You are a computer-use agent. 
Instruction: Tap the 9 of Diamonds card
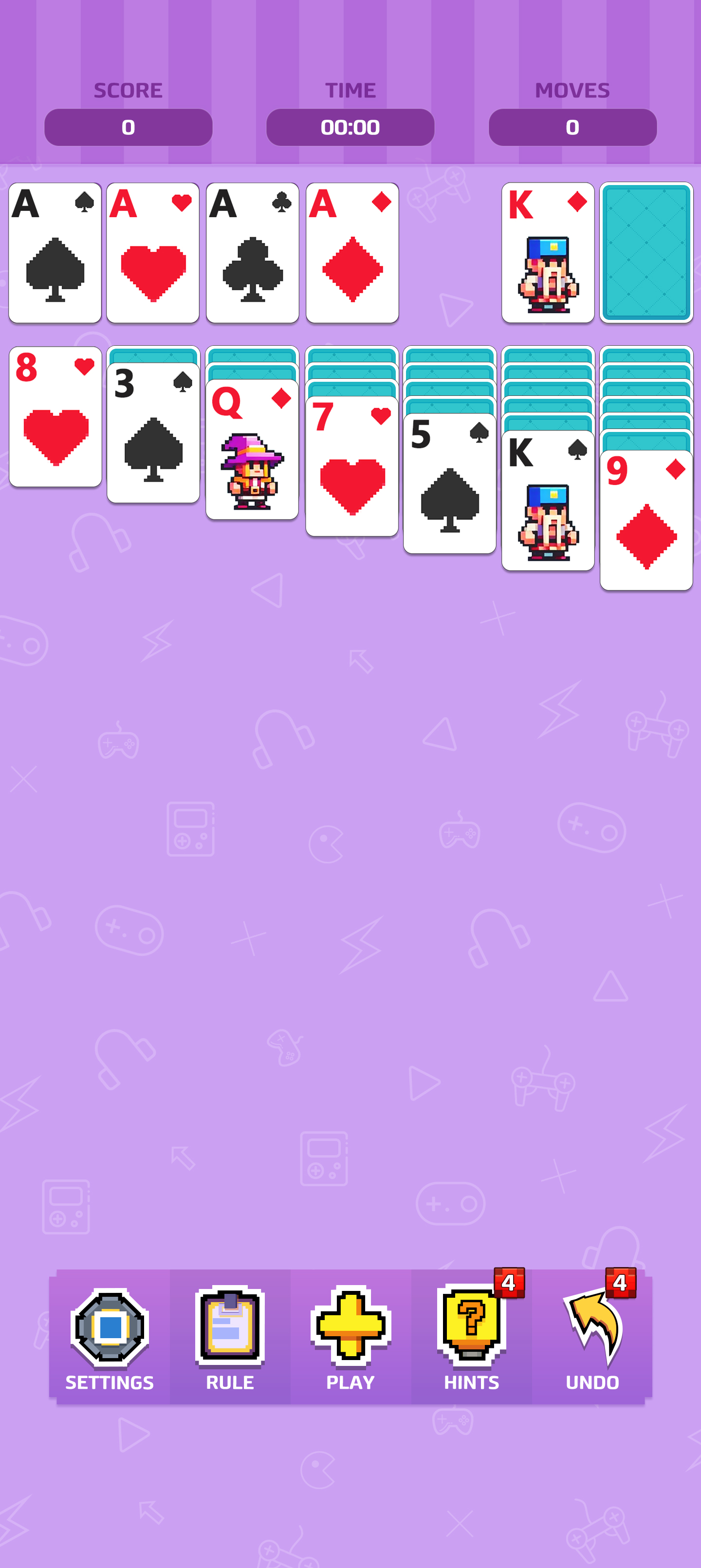pos(646,521)
